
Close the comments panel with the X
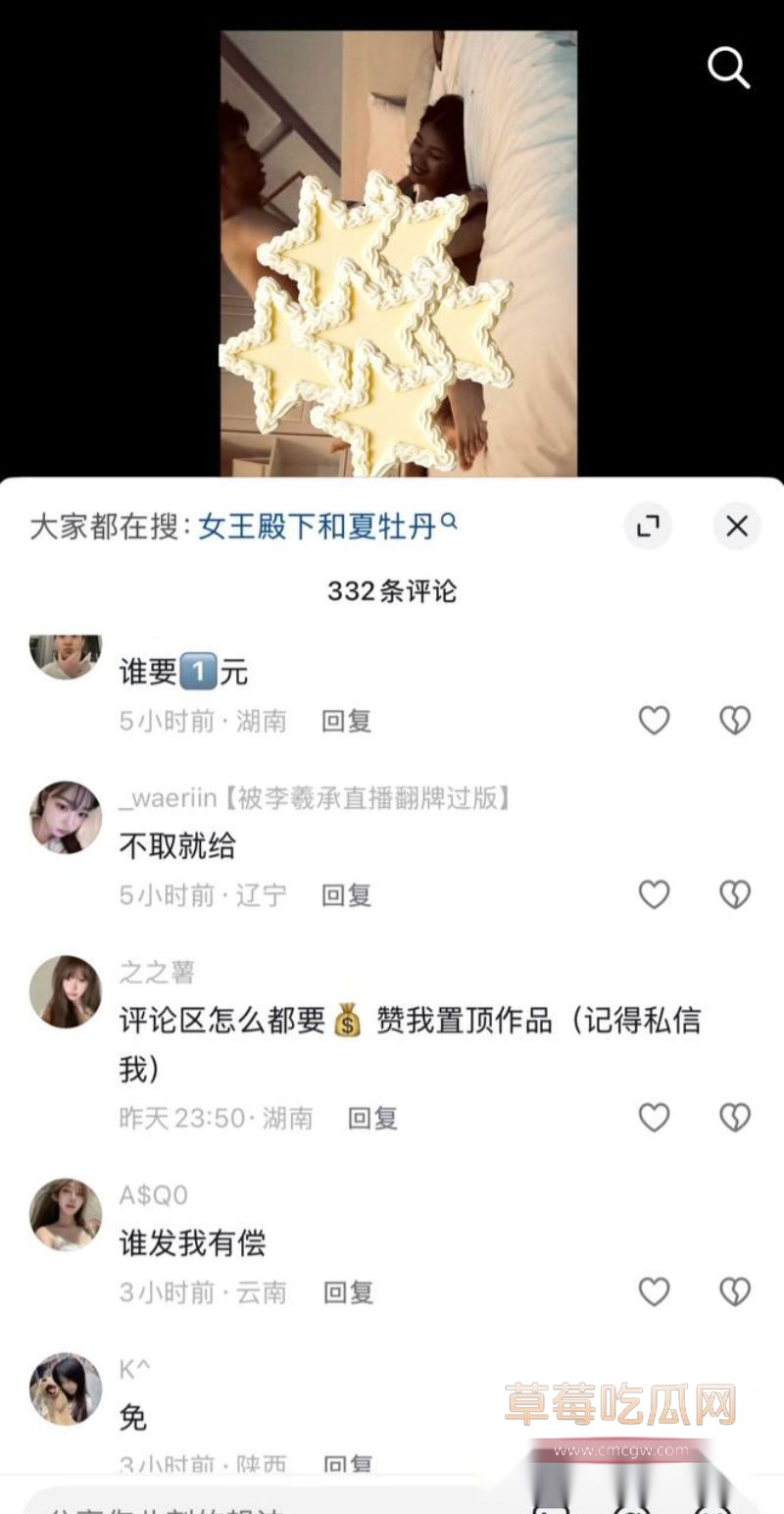coord(737,527)
